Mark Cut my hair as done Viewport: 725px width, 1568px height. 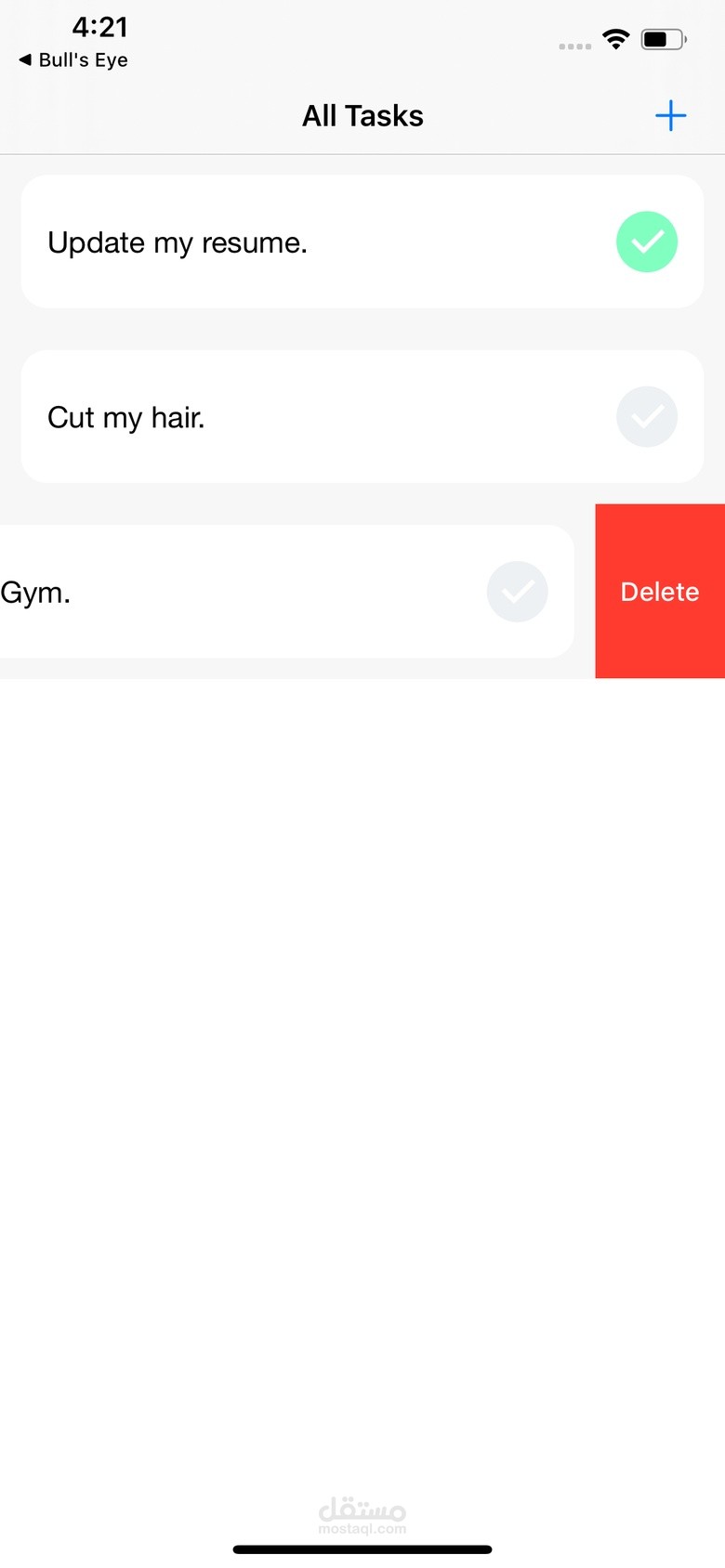(647, 417)
